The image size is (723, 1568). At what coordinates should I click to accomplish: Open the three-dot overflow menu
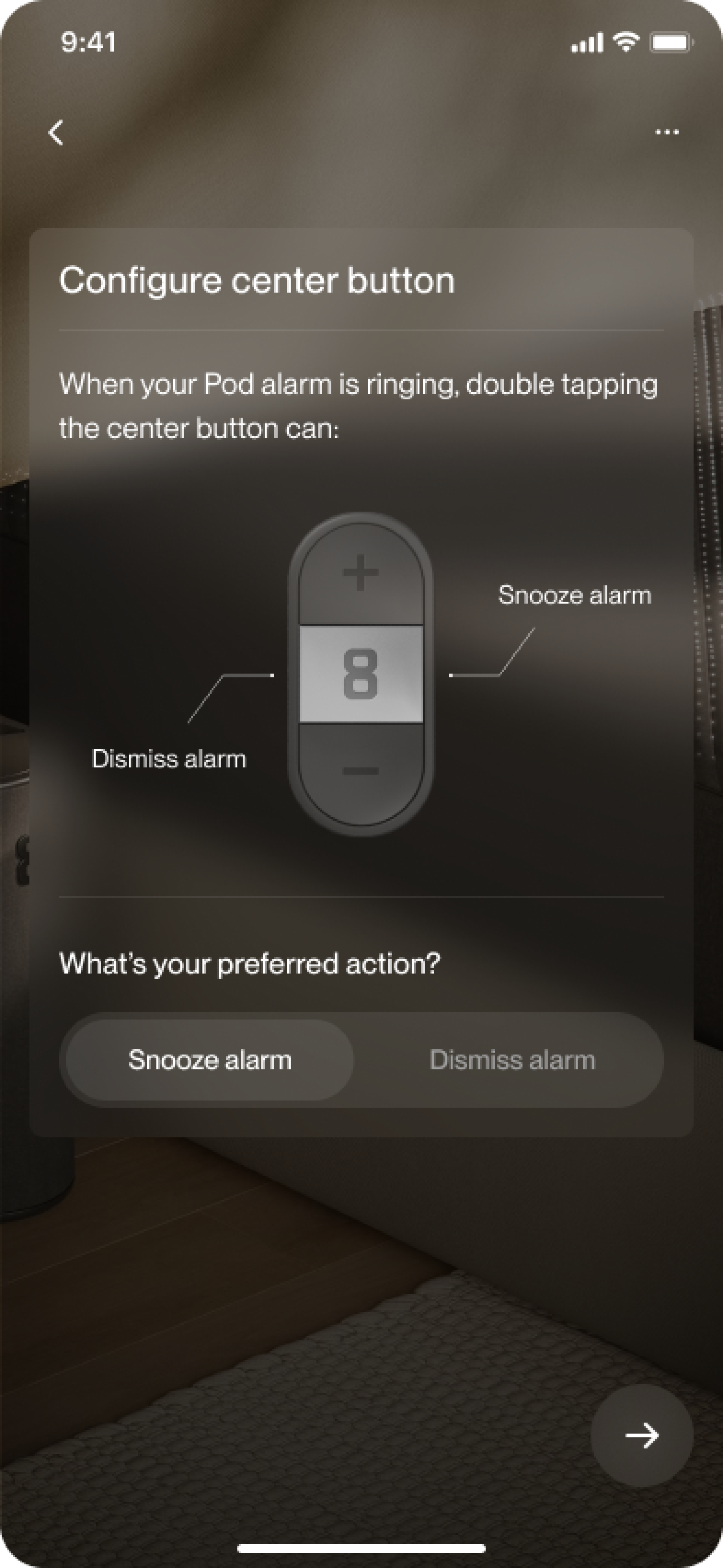[667, 132]
